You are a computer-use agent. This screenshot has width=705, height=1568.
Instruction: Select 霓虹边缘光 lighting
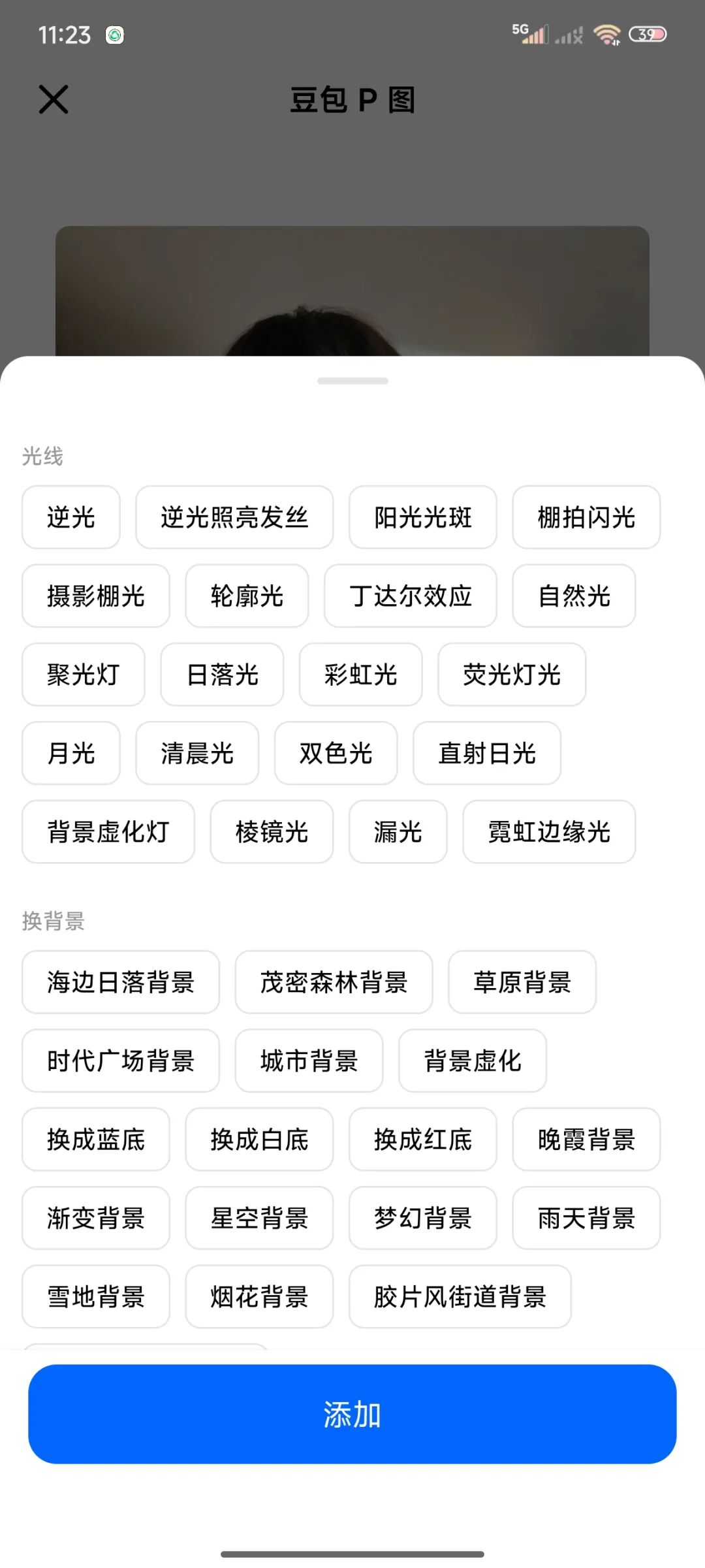coord(548,832)
